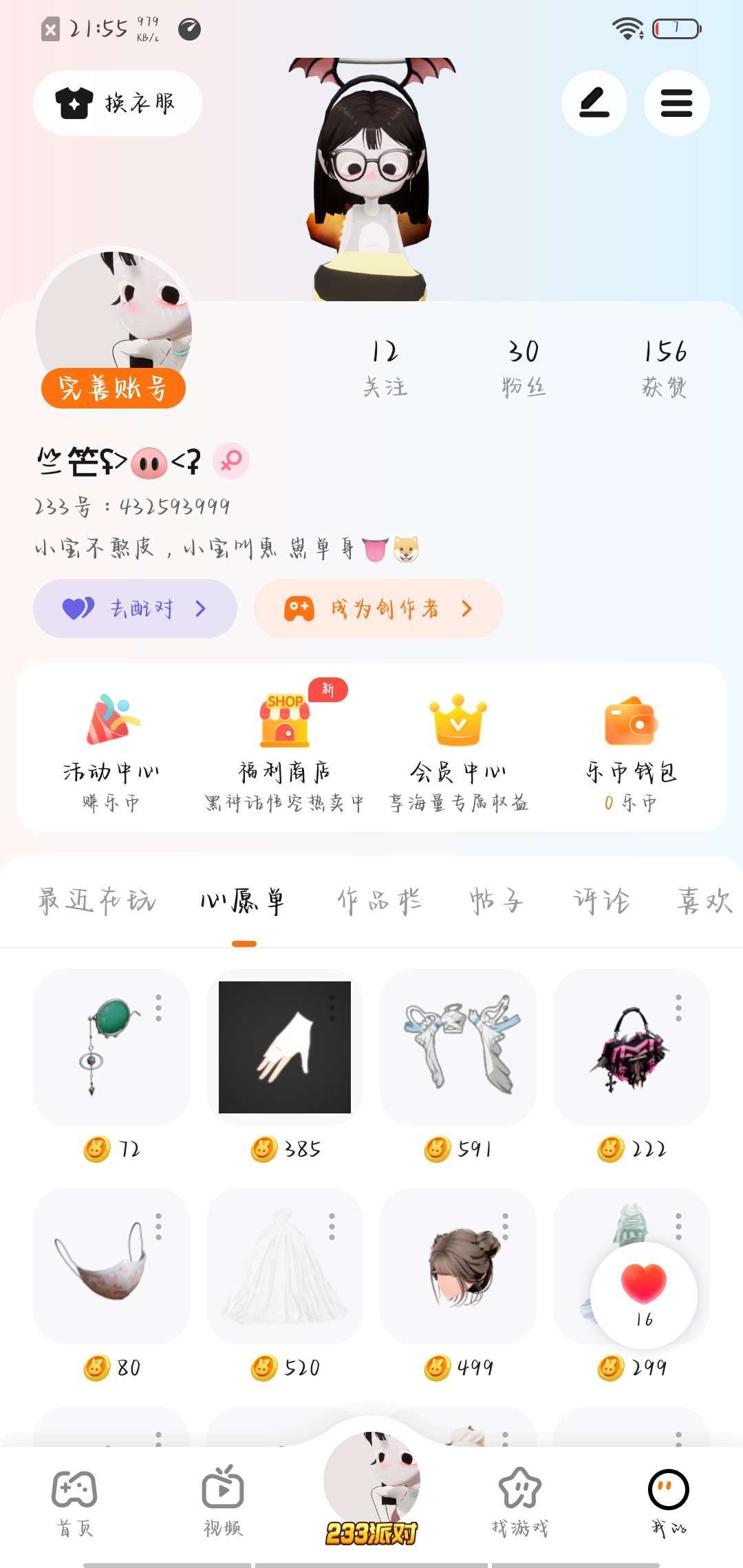Switch to the 评论 tab

coord(601,901)
